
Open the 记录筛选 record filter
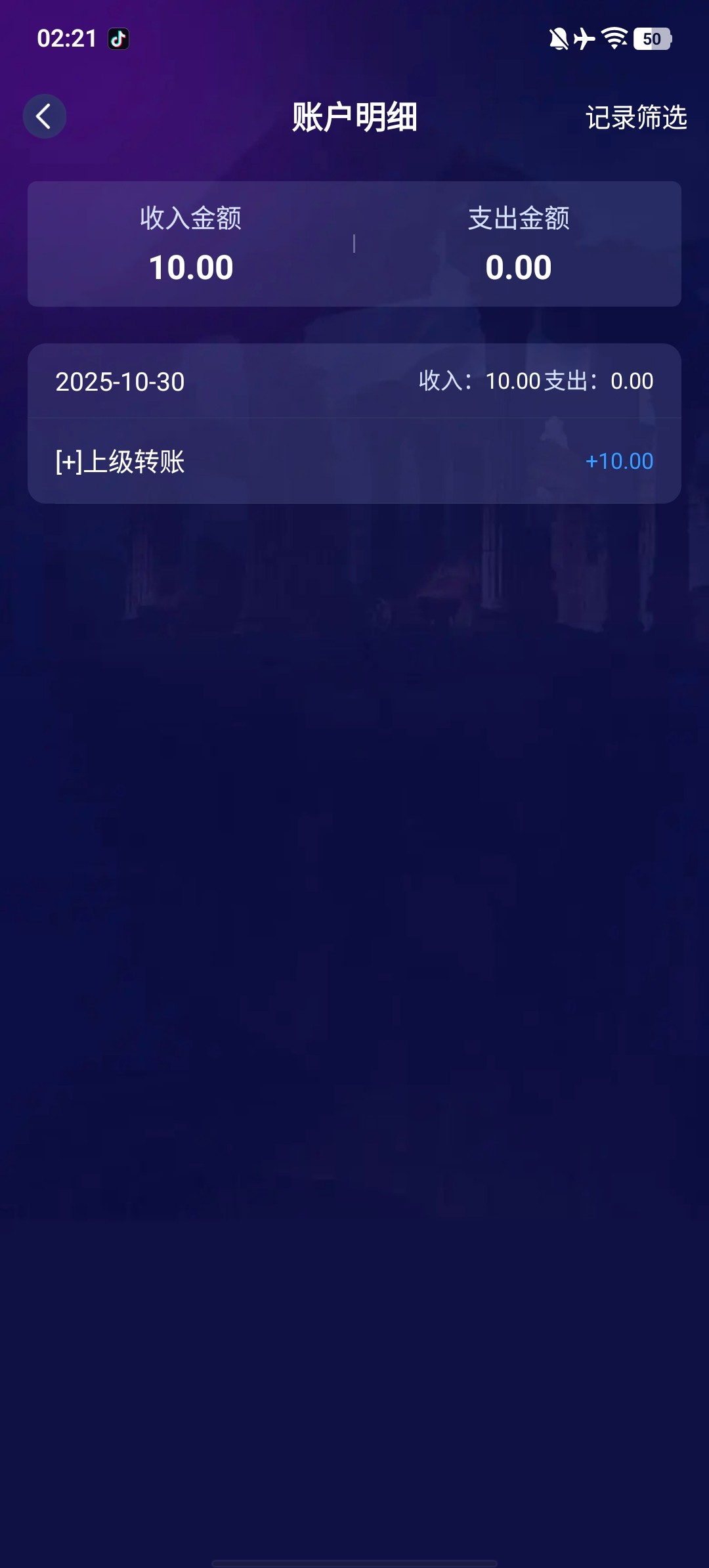pos(635,118)
